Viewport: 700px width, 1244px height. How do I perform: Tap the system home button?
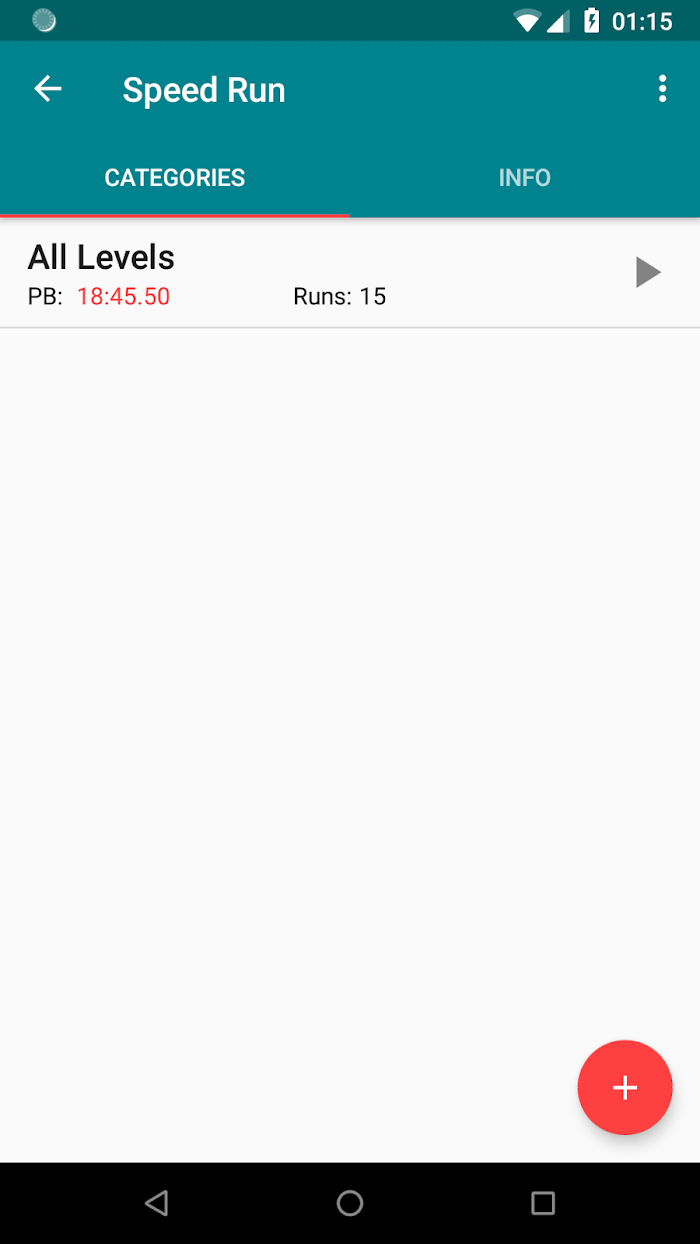point(350,1203)
